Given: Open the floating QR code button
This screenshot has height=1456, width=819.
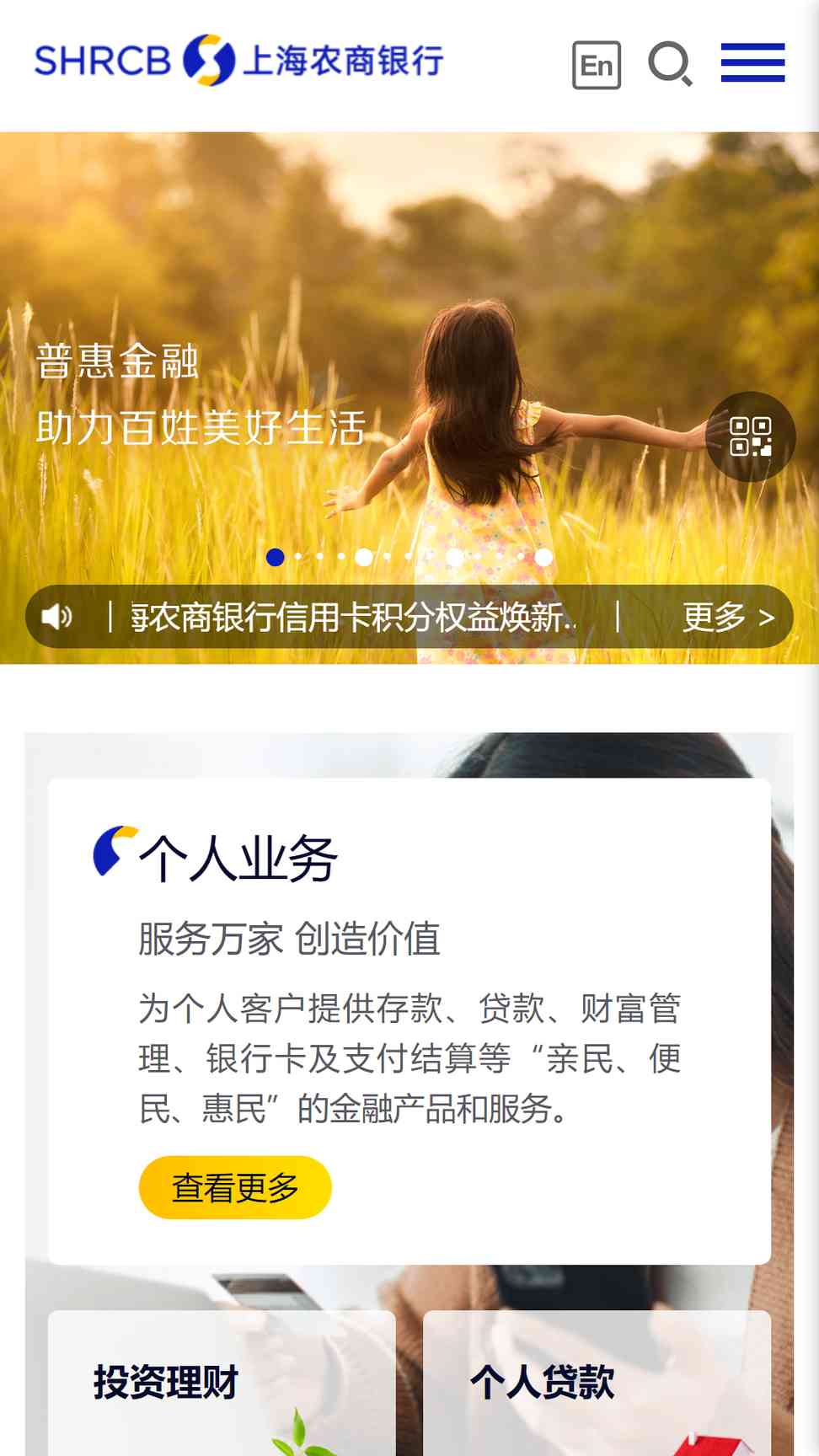Looking at the screenshot, I should point(751,436).
